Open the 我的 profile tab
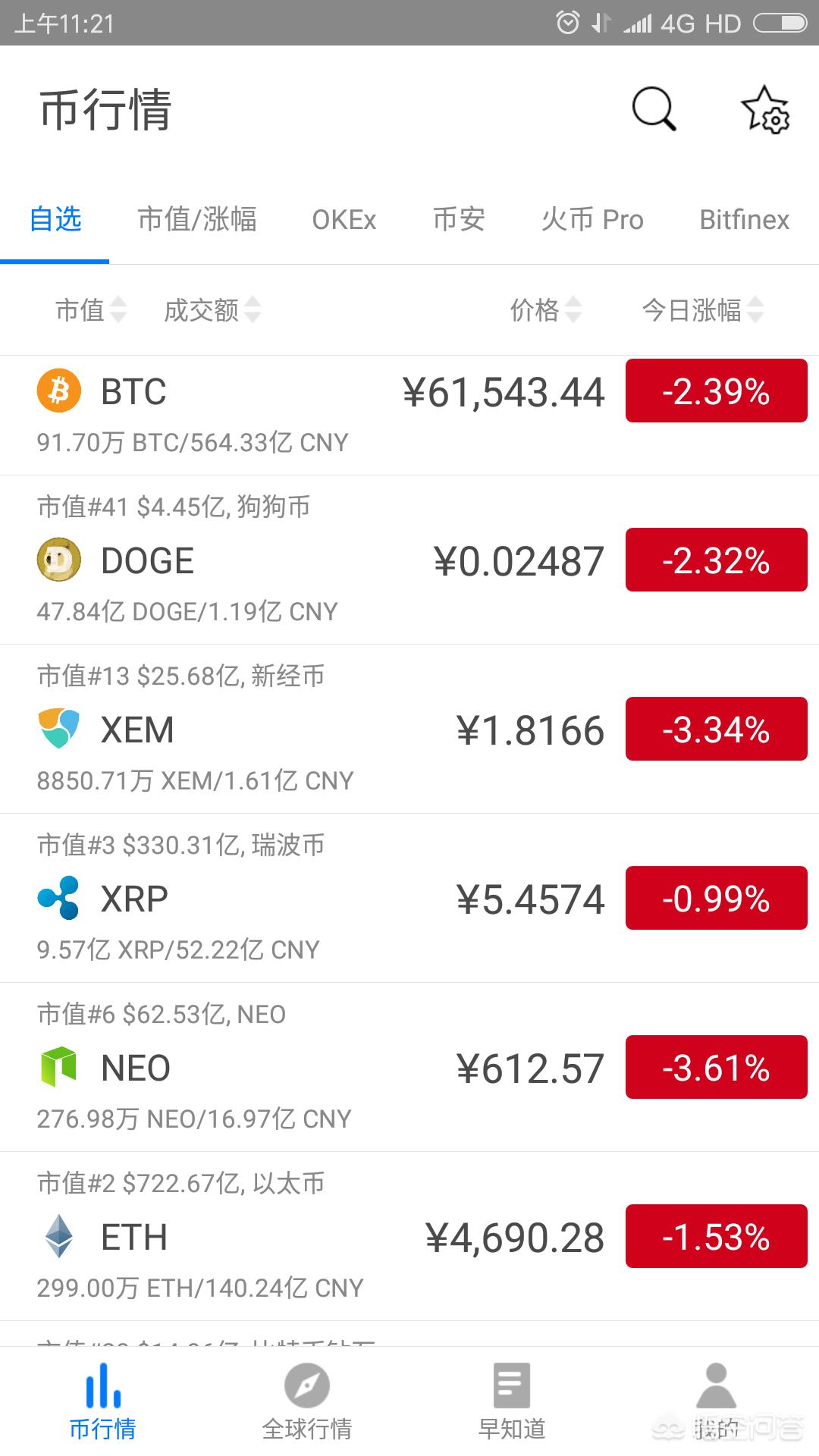 tap(717, 1401)
